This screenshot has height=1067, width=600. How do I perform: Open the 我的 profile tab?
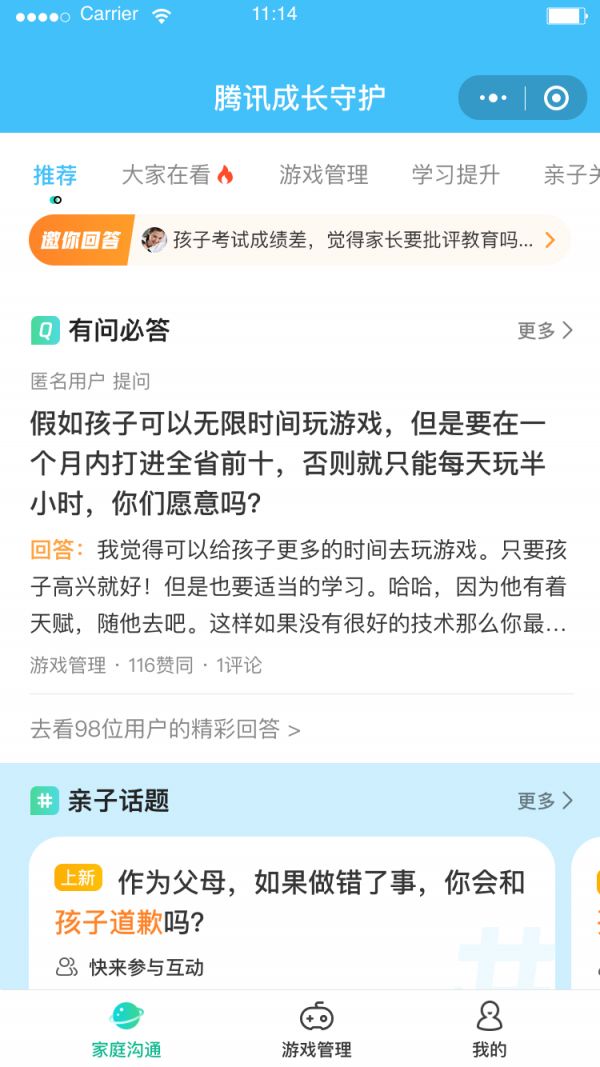tap(489, 1029)
